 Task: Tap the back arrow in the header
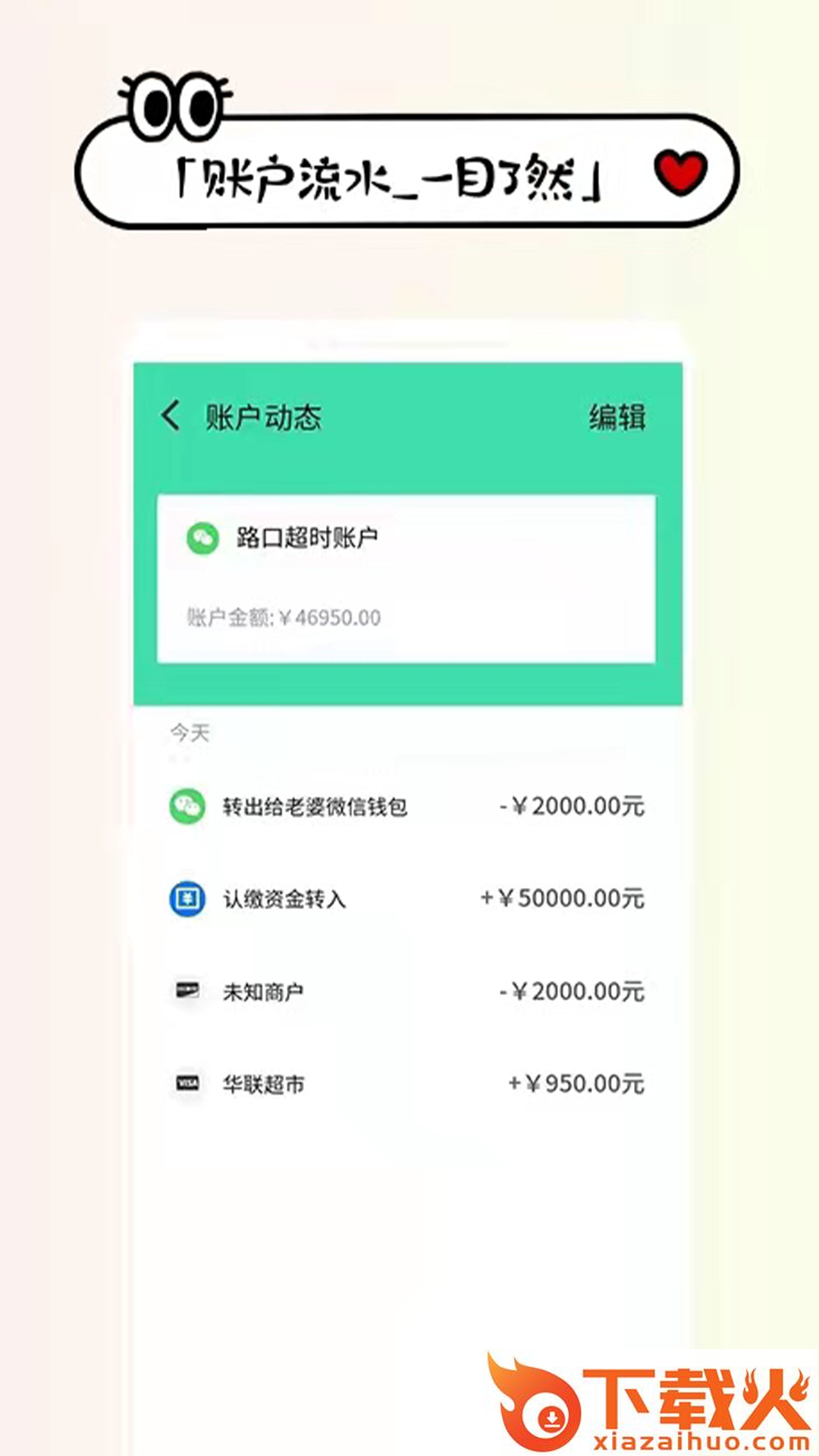(169, 416)
